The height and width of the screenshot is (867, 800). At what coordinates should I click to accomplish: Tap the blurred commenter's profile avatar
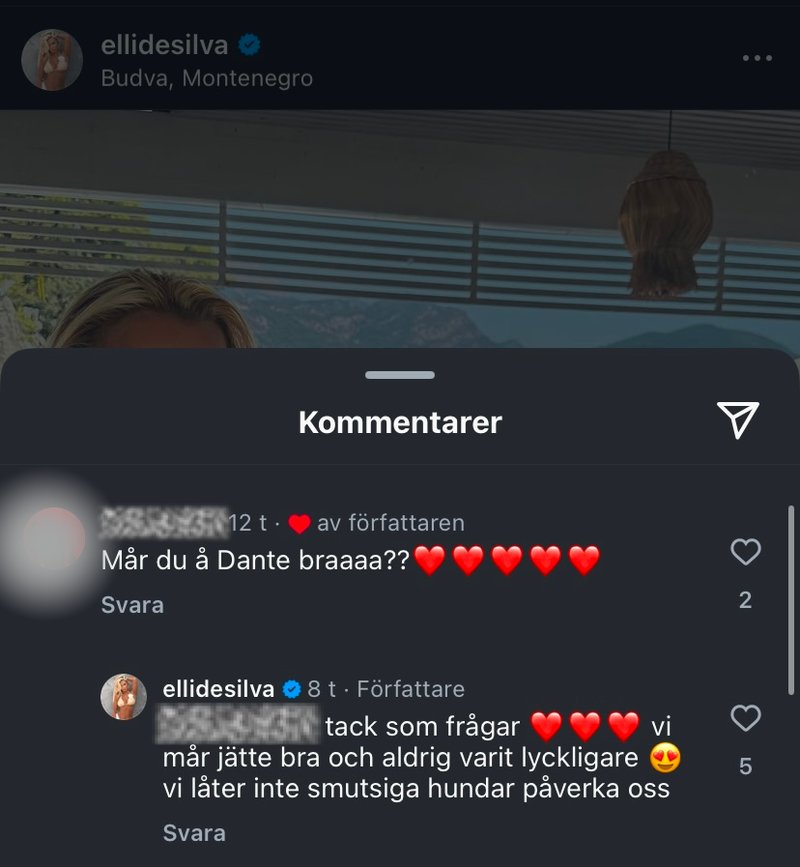coord(52,540)
